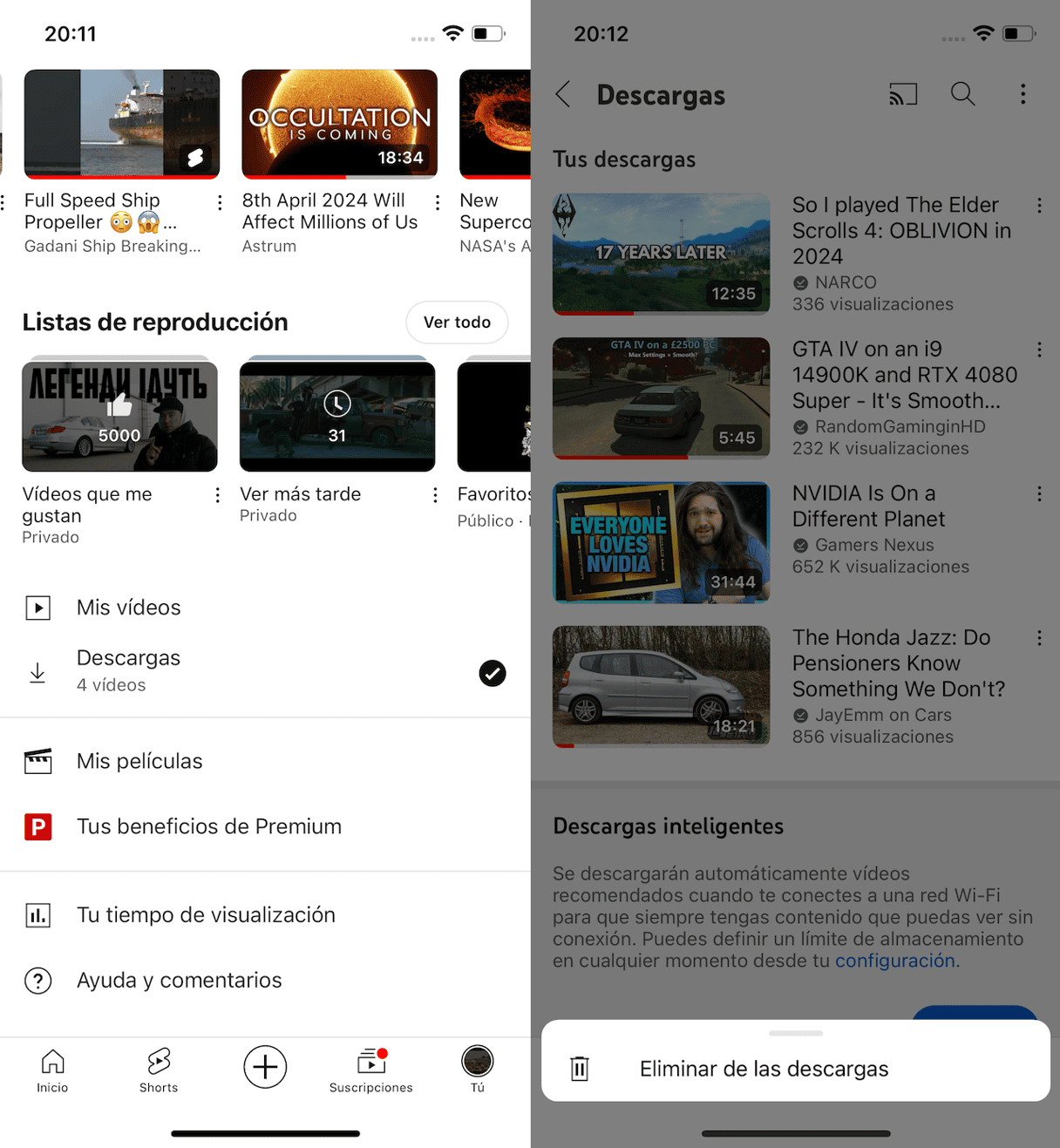Play the Occultation video by Astrum
This screenshot has height=1148, width=1060.
(x=339, y=124)
